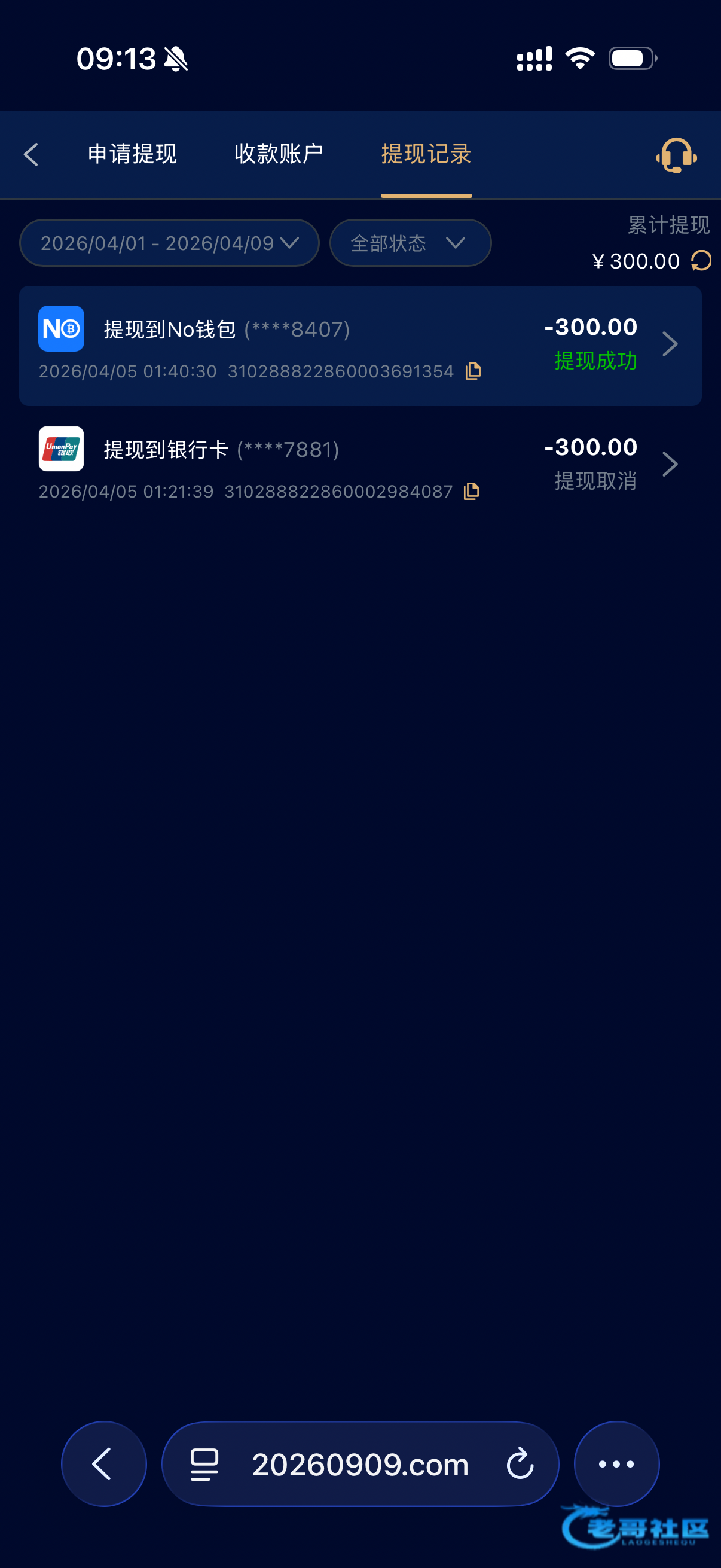The height and width of the screenshot is (1568, 721).
Task: Go back using the top-left arrow
Action: (32, 155)
